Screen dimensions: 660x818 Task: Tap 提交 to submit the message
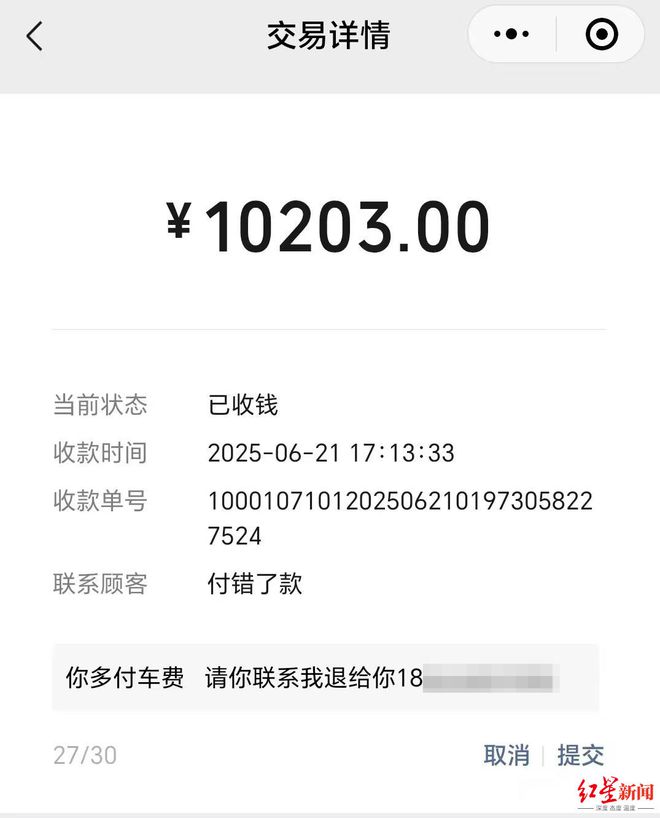[580, 755]
